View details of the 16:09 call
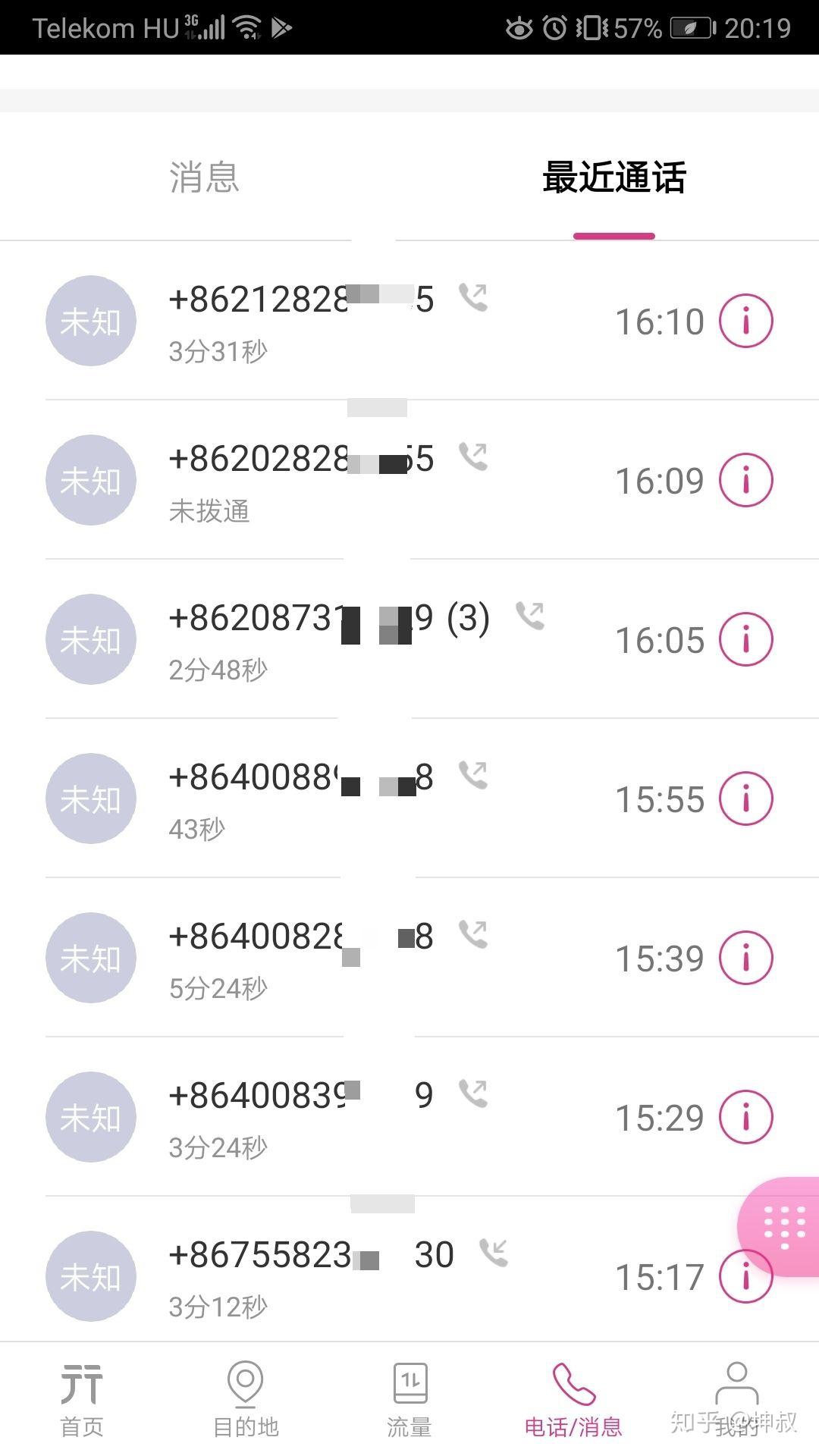This screenshot has width=819, height=1456. (x=745, y=481)
